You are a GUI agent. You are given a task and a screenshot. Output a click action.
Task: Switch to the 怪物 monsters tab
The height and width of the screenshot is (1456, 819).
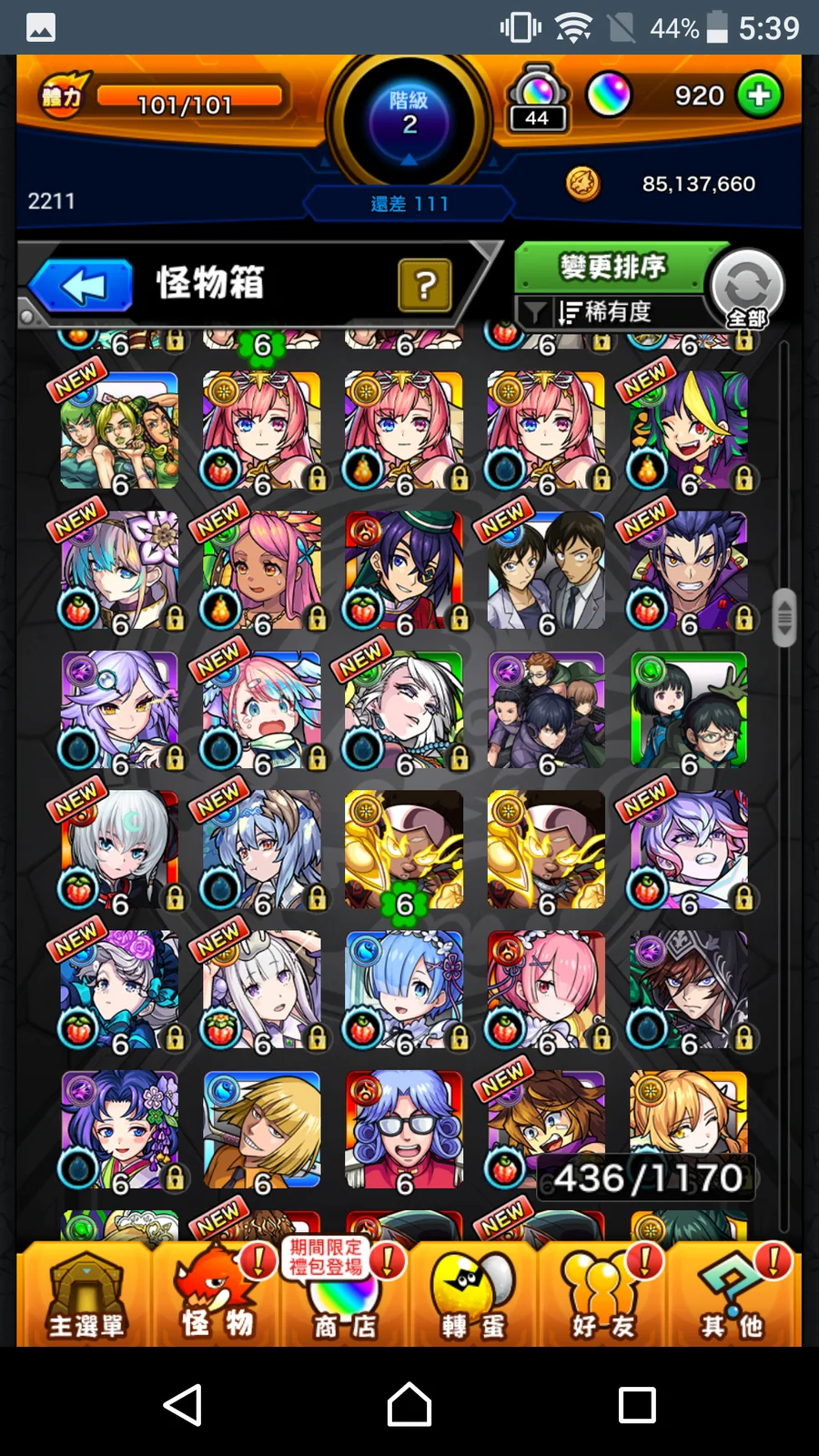[217, 1294]
